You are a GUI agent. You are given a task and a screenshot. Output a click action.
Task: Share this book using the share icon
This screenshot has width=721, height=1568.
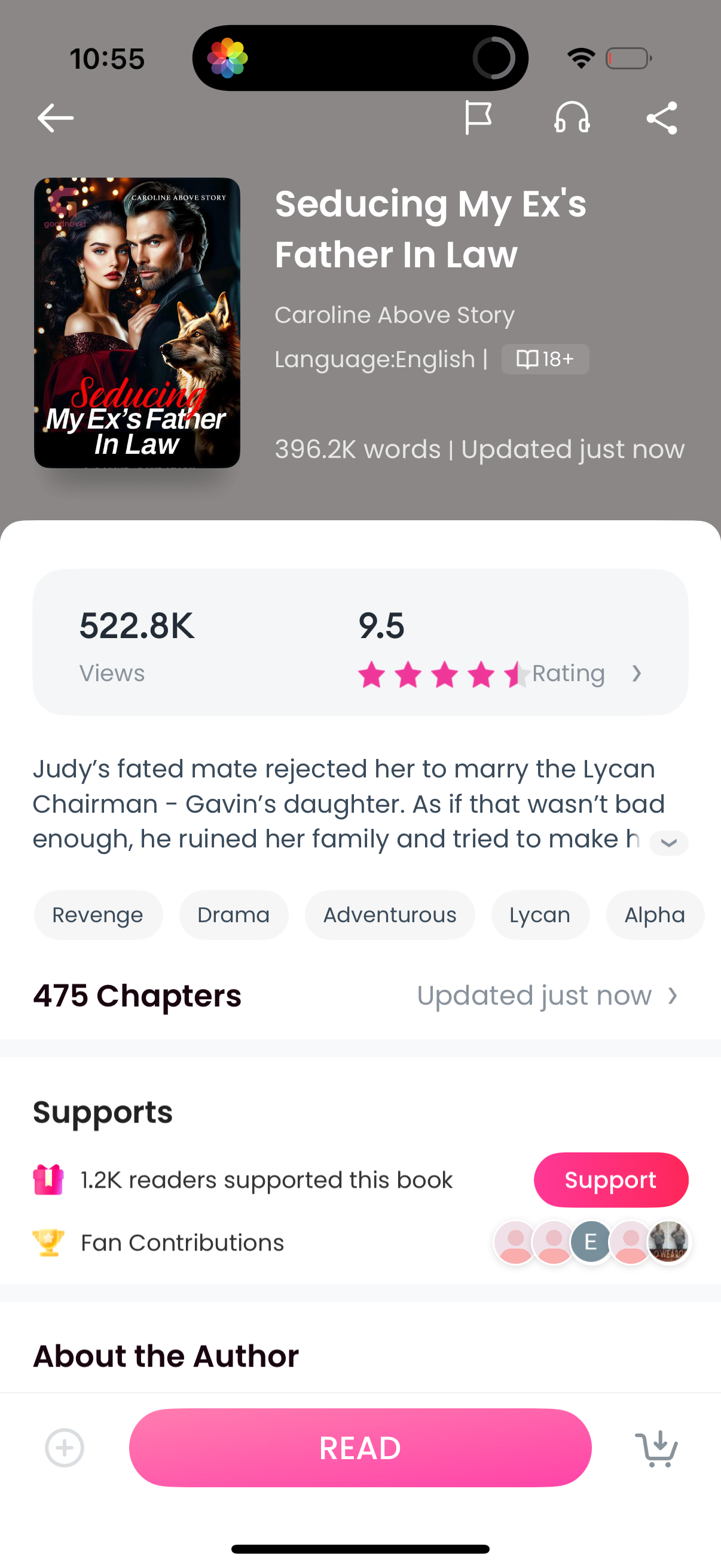click(x=663, y=118)
